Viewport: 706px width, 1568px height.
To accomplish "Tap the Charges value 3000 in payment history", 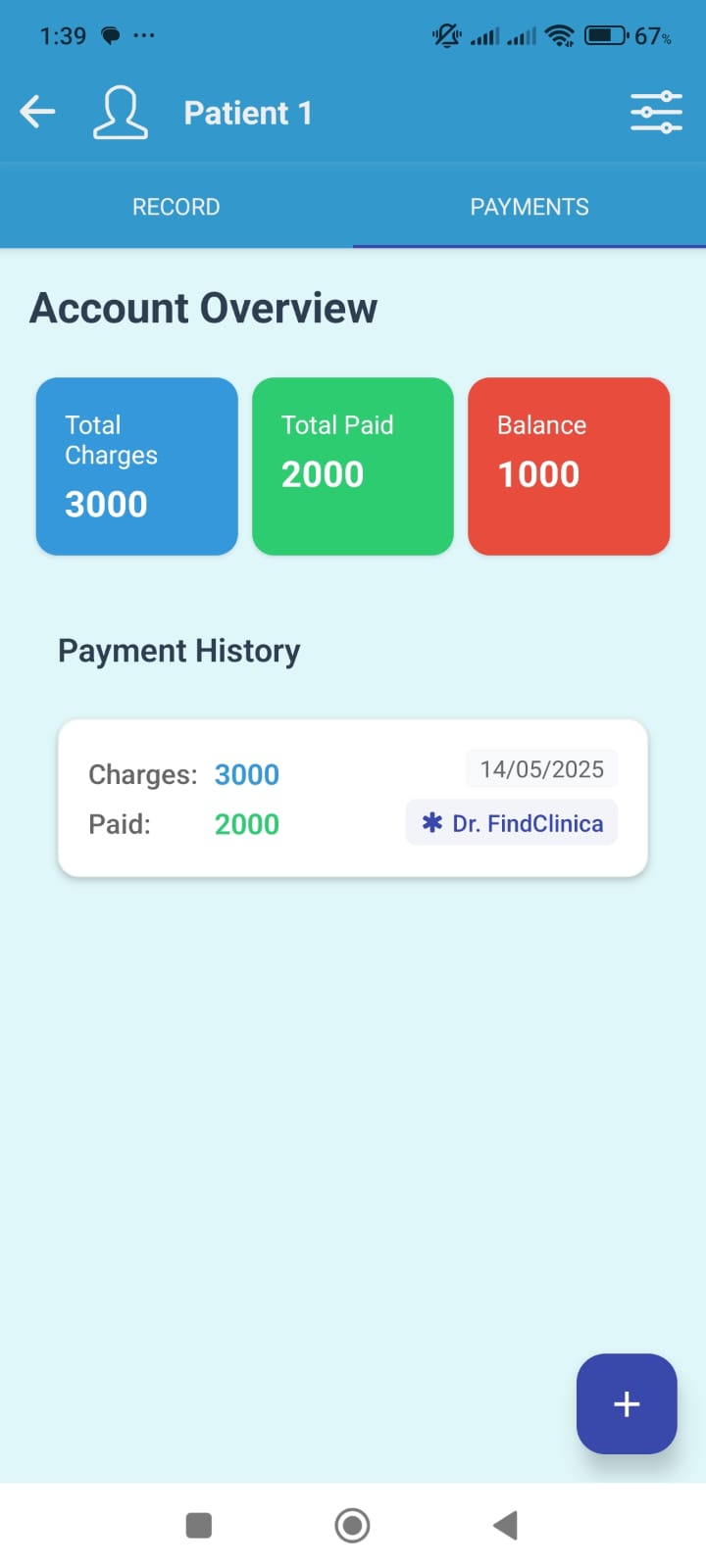I will point(246,774).
